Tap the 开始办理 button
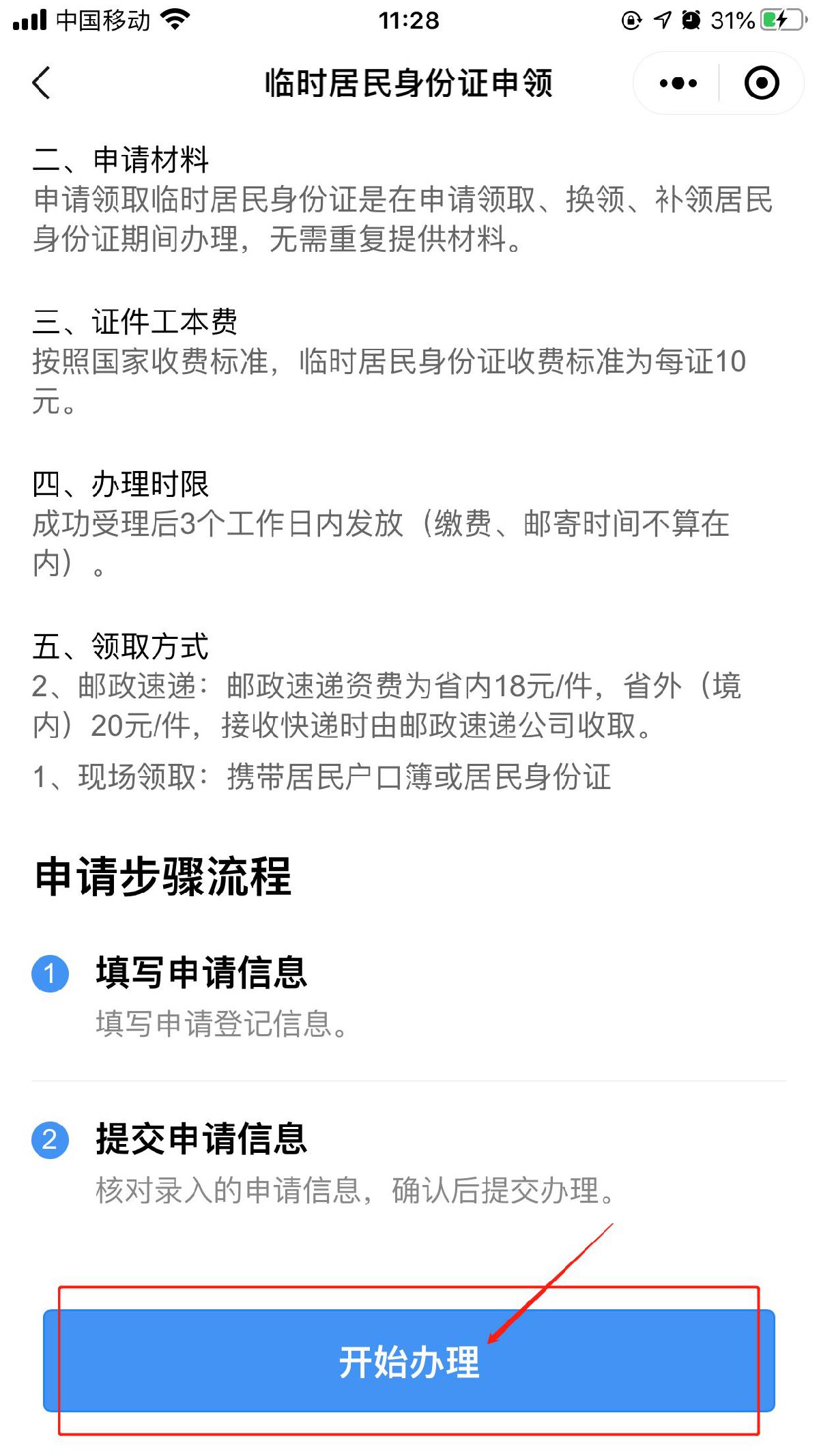The image size is (819, 1456). point(409,1360)
